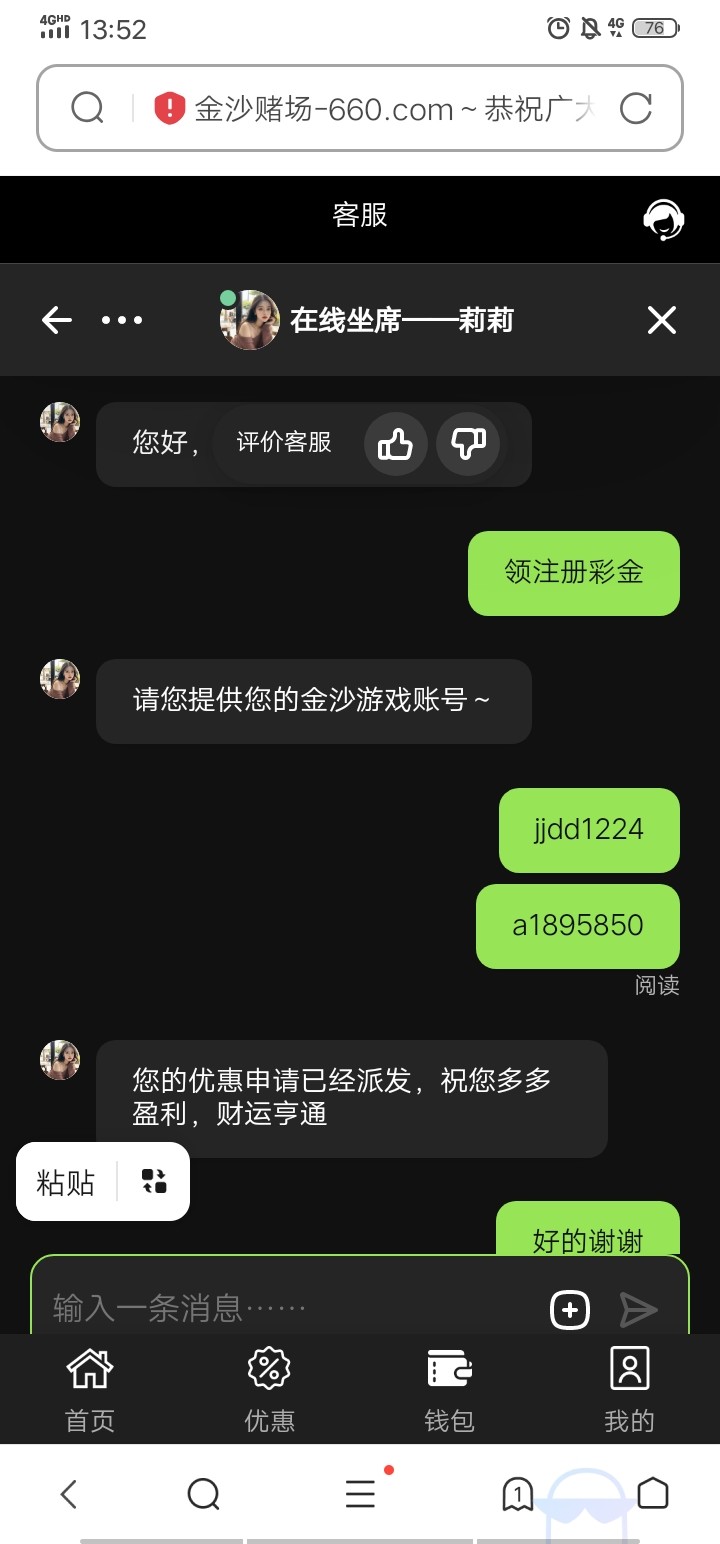This screenshot has height=1544, width=720.
Task: Send the chat message
Action: 638,1309
